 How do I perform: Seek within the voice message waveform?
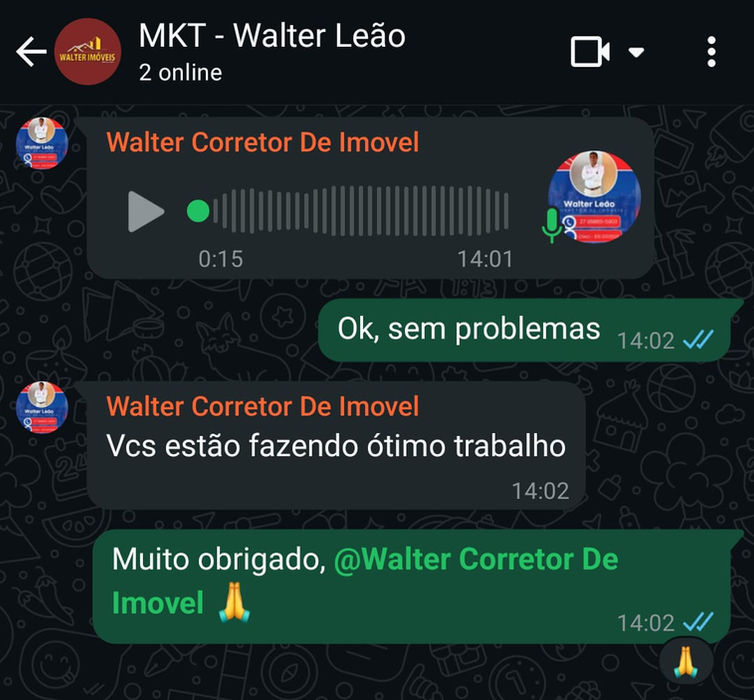pos(360,211)
